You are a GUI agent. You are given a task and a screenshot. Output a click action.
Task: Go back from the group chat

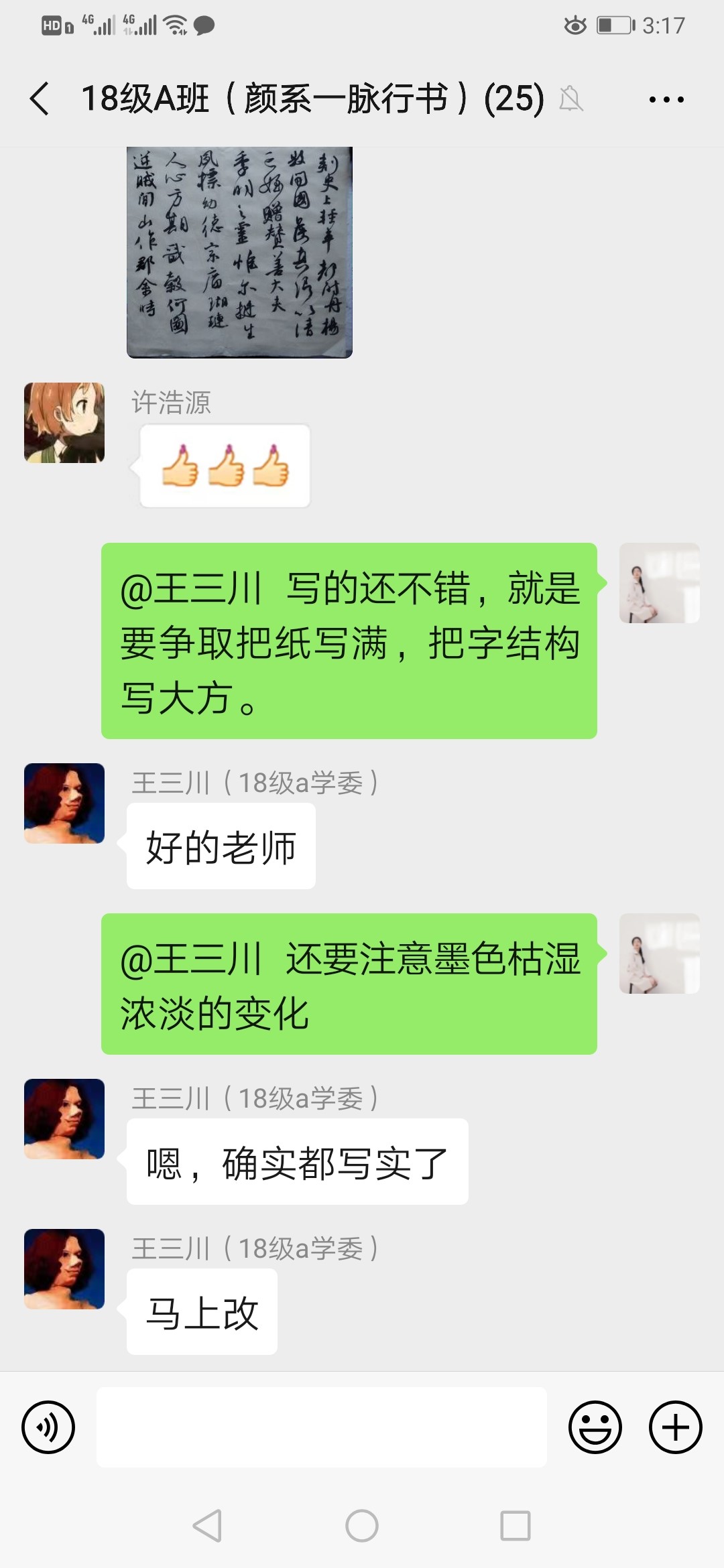point(40,99)
